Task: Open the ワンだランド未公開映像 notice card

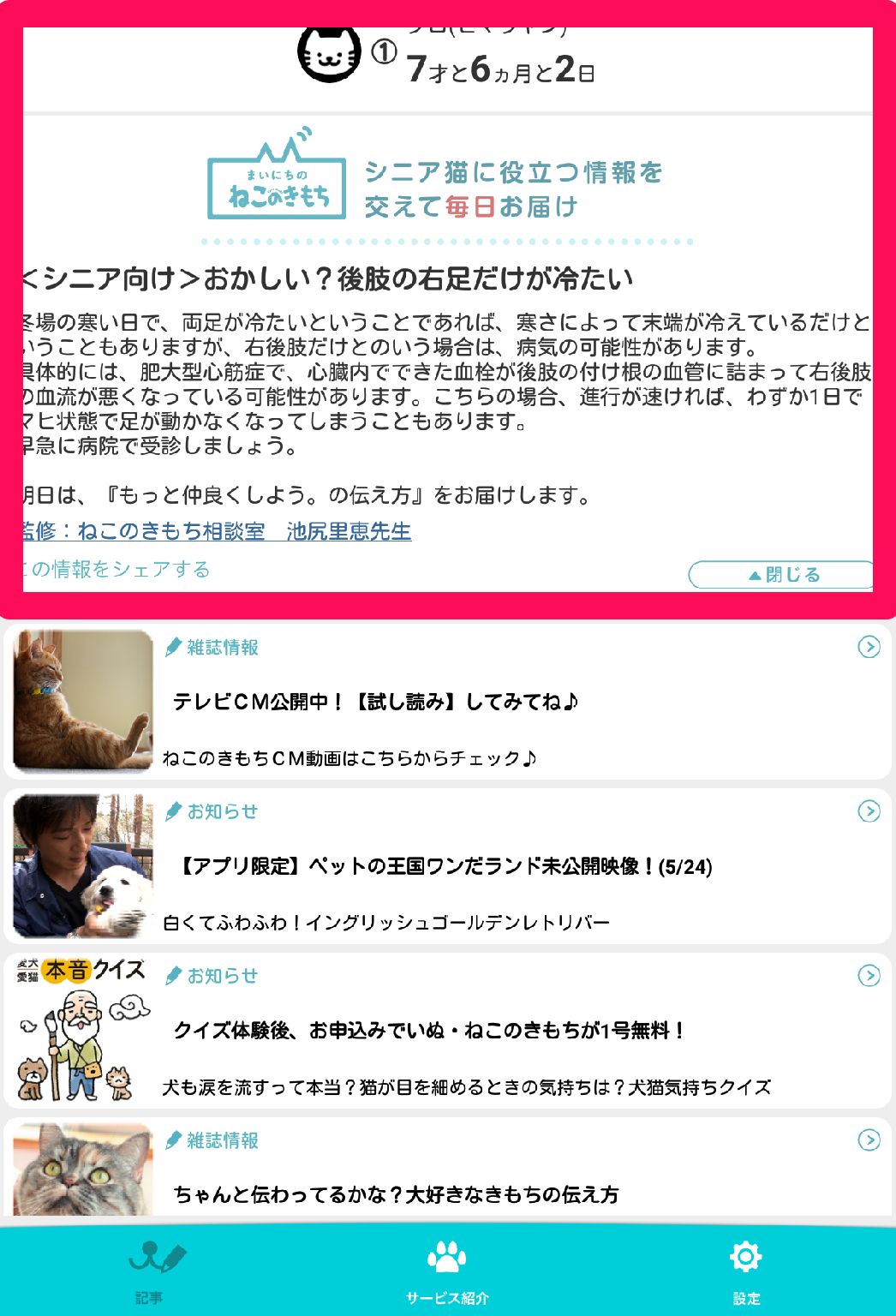Action: pyautogui.click(x=447, y=867)
